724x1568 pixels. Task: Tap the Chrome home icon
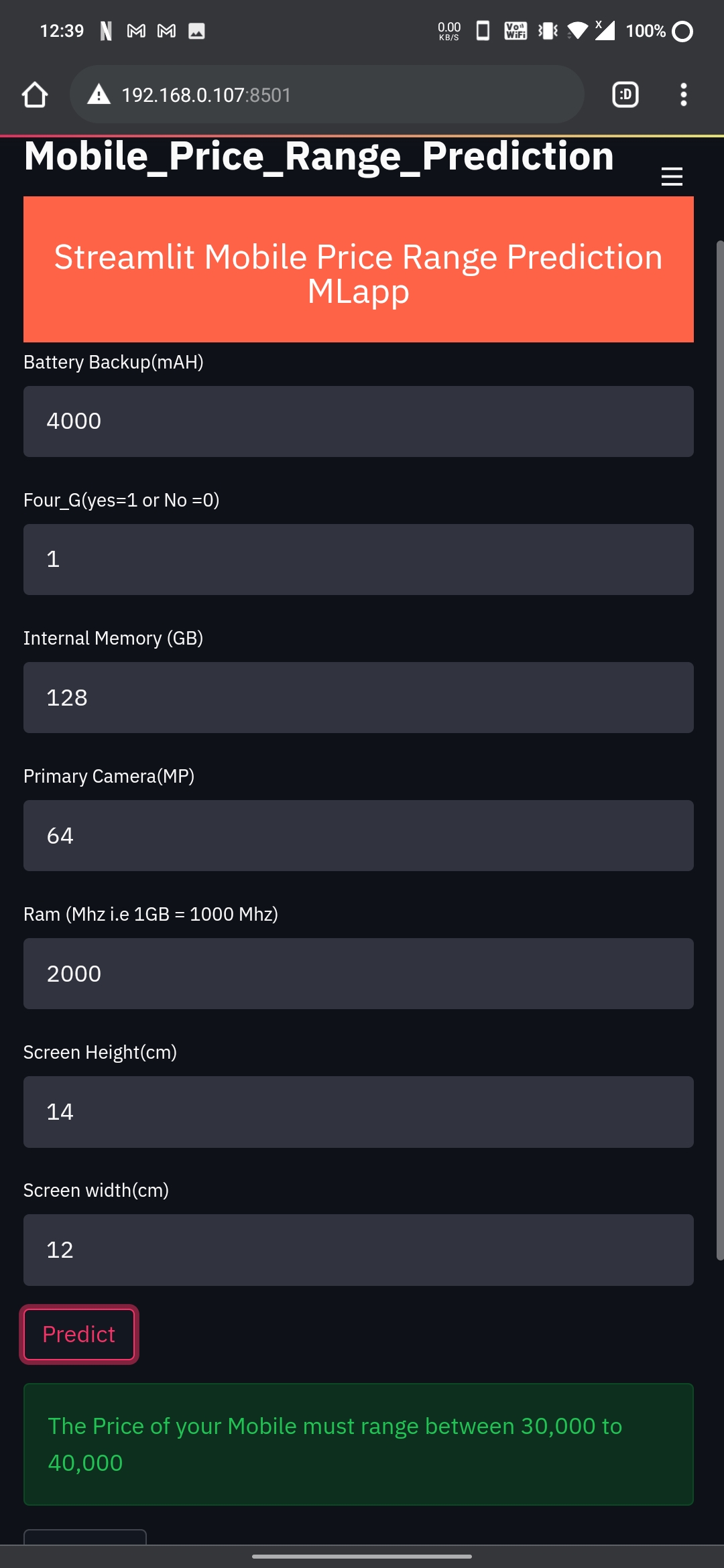point(36,94)
